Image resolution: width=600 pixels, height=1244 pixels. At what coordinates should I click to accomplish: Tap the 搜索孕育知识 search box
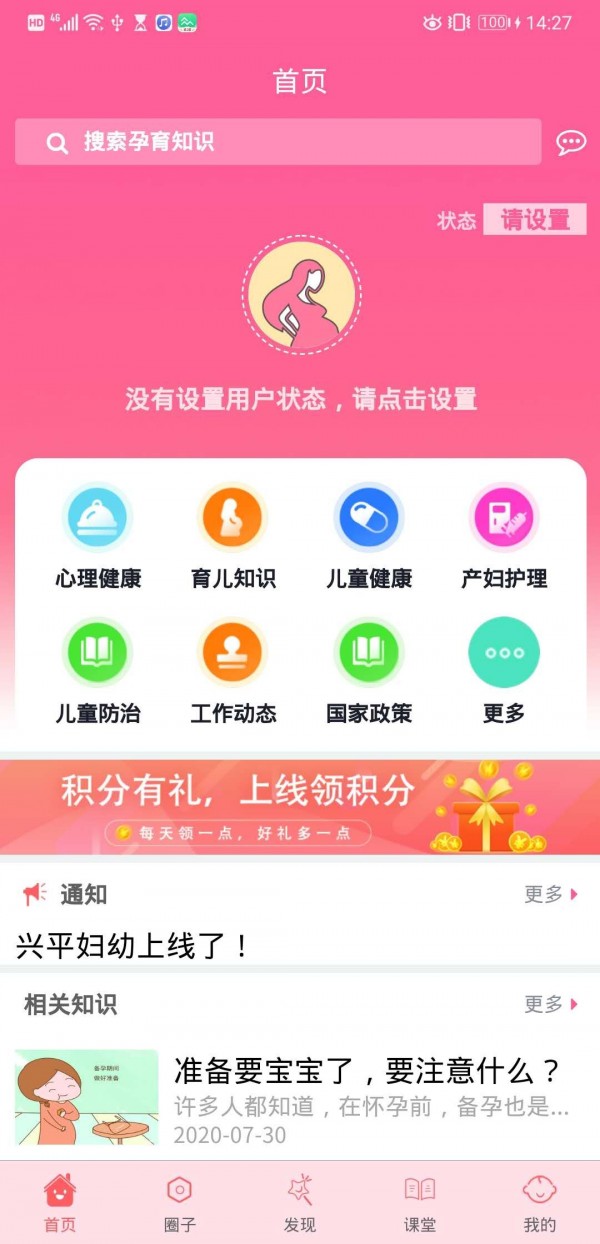pyautogui.click(x=278, y=142)
